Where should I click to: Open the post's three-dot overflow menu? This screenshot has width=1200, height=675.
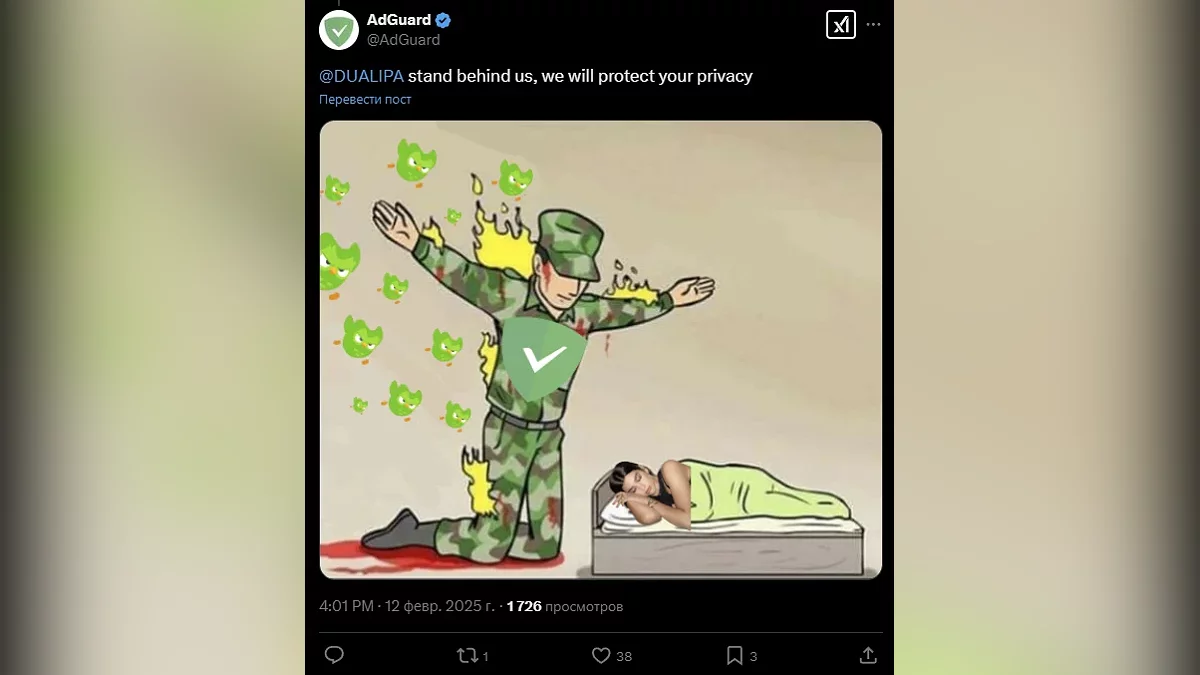[x=873, y=25]
